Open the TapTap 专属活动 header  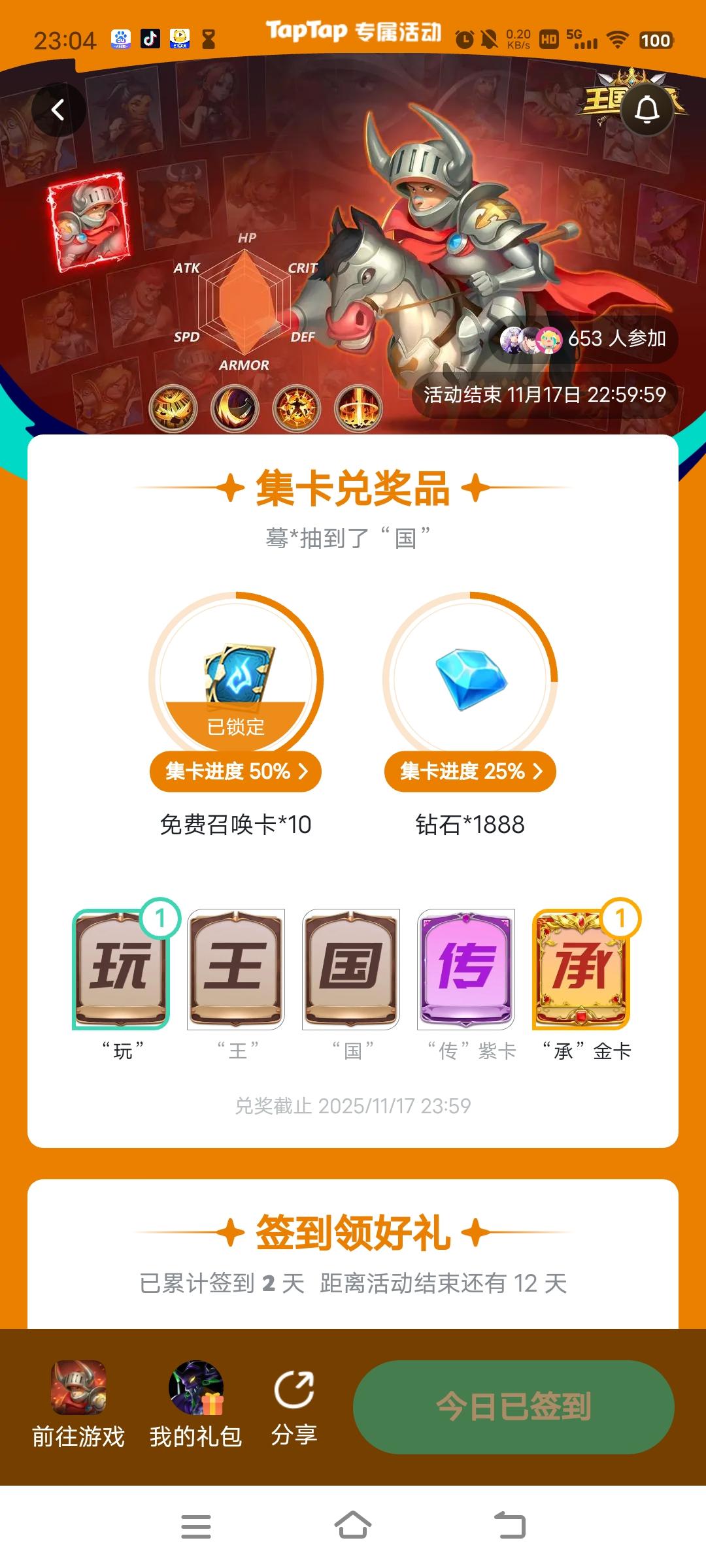[x=353, y=31]
